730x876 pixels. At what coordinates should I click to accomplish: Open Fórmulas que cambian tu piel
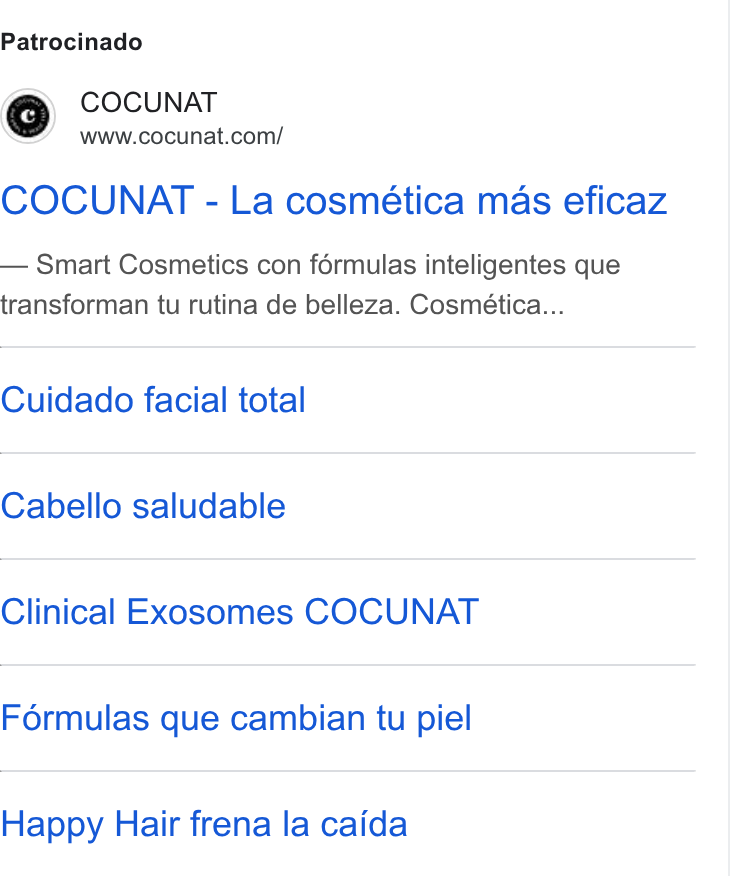coord(236,718)
